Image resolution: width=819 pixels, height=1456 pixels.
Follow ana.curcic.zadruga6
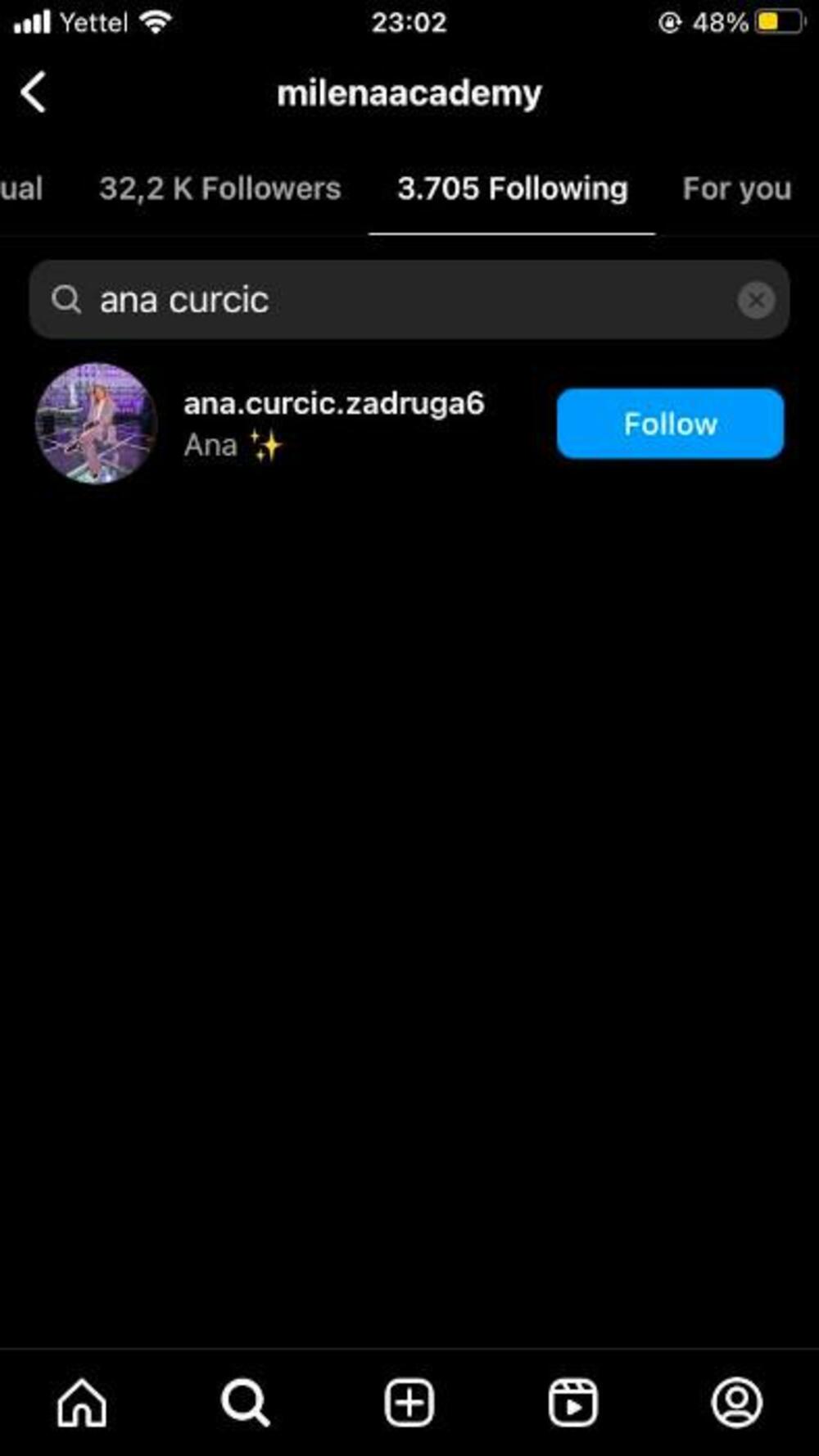pos(670,424)
